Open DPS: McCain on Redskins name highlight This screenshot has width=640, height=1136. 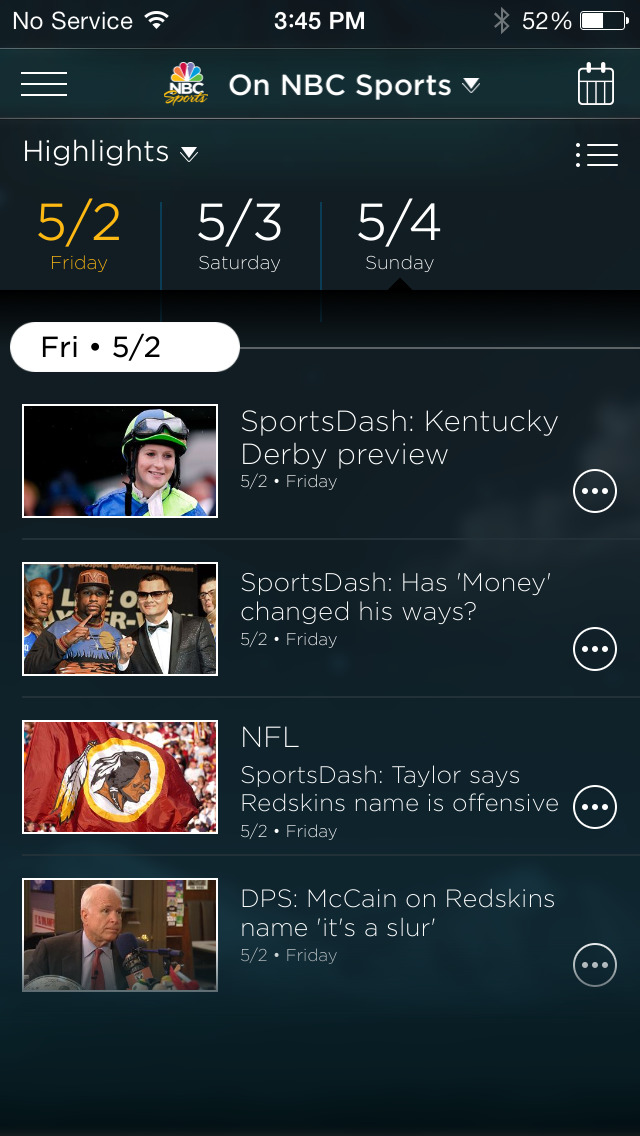coord(397,912)
